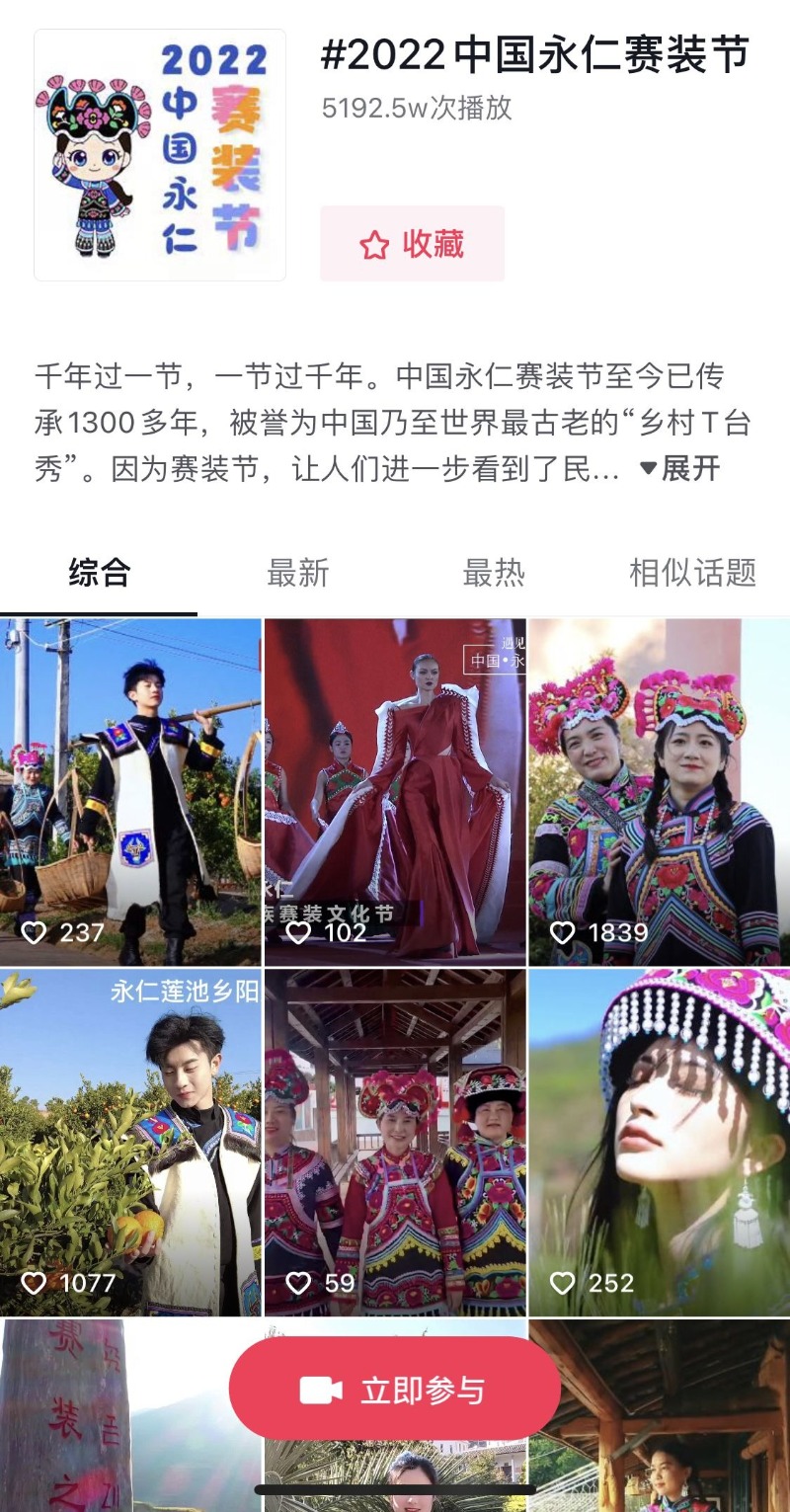Image resolution: width=790 pixels, height=1512 pixels.
Task: Open the topic cover image 2022中国永仁赛装节
Action: [160, 155]
